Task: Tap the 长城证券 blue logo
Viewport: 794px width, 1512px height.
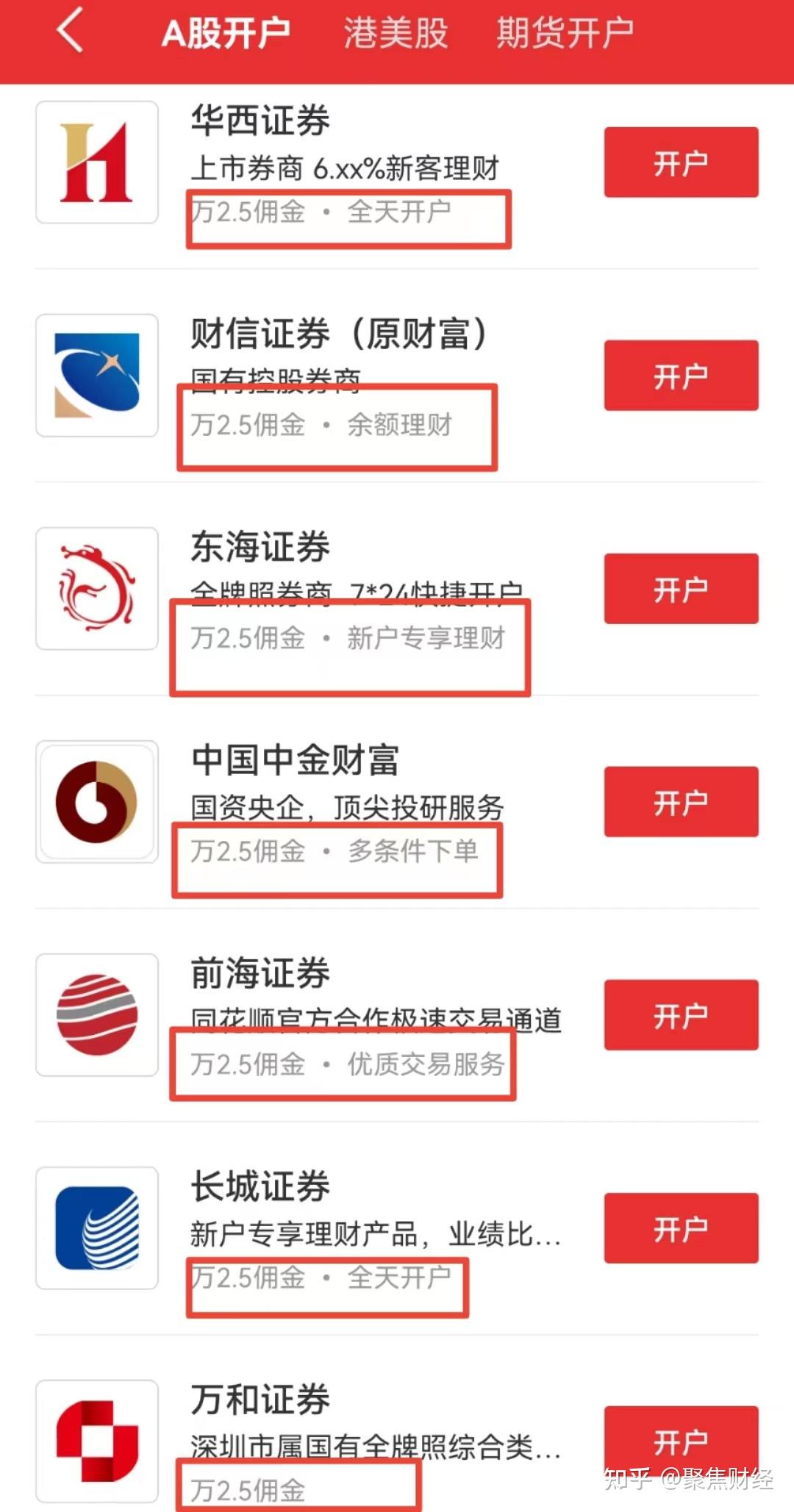Action: click(x=96, y=1228)
